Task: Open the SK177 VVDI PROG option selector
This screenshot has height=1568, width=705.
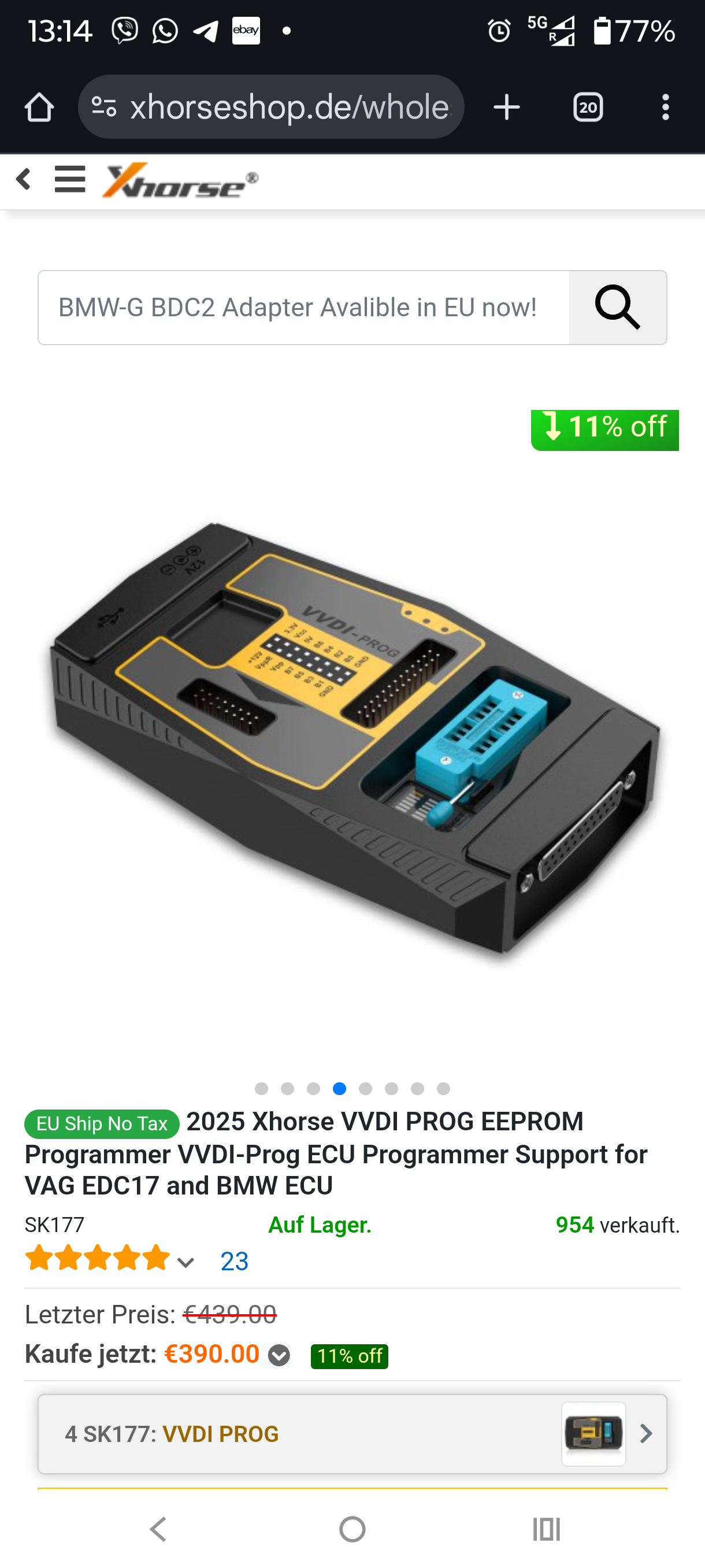Action: 352,1434
